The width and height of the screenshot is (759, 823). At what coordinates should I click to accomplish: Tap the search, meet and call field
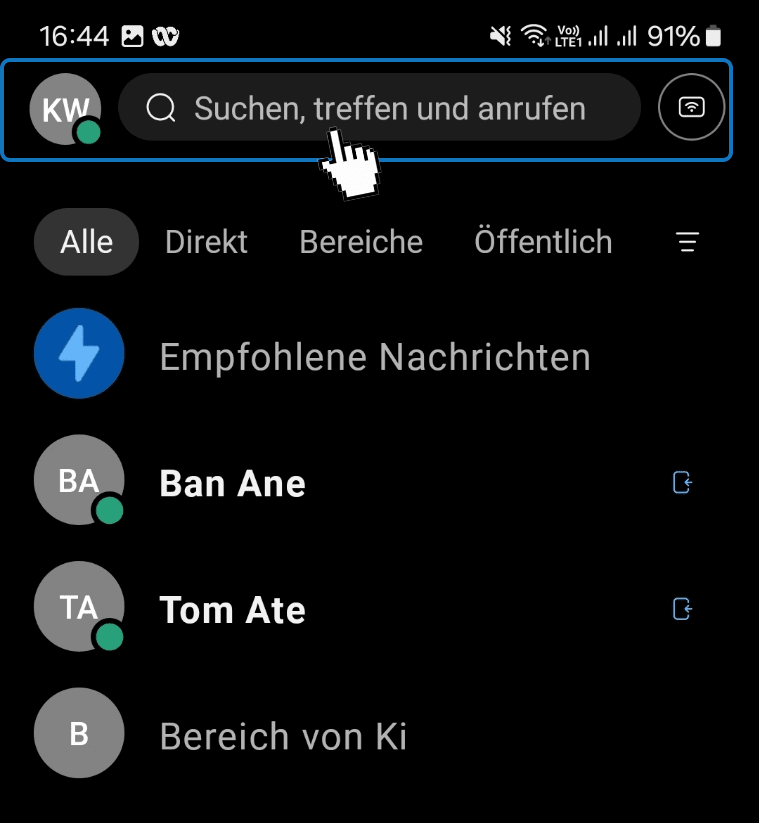(380, 107)
